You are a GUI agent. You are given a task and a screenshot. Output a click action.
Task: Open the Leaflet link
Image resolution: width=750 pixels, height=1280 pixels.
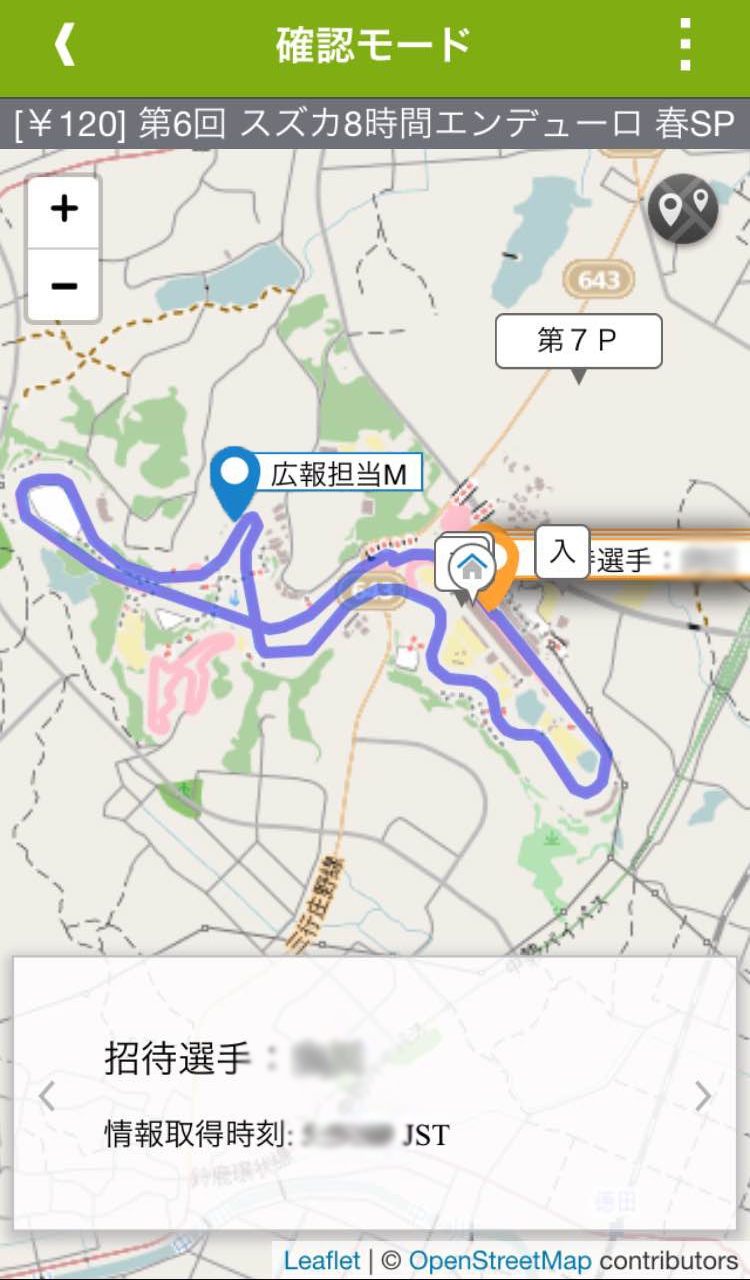click(321, 1261)
